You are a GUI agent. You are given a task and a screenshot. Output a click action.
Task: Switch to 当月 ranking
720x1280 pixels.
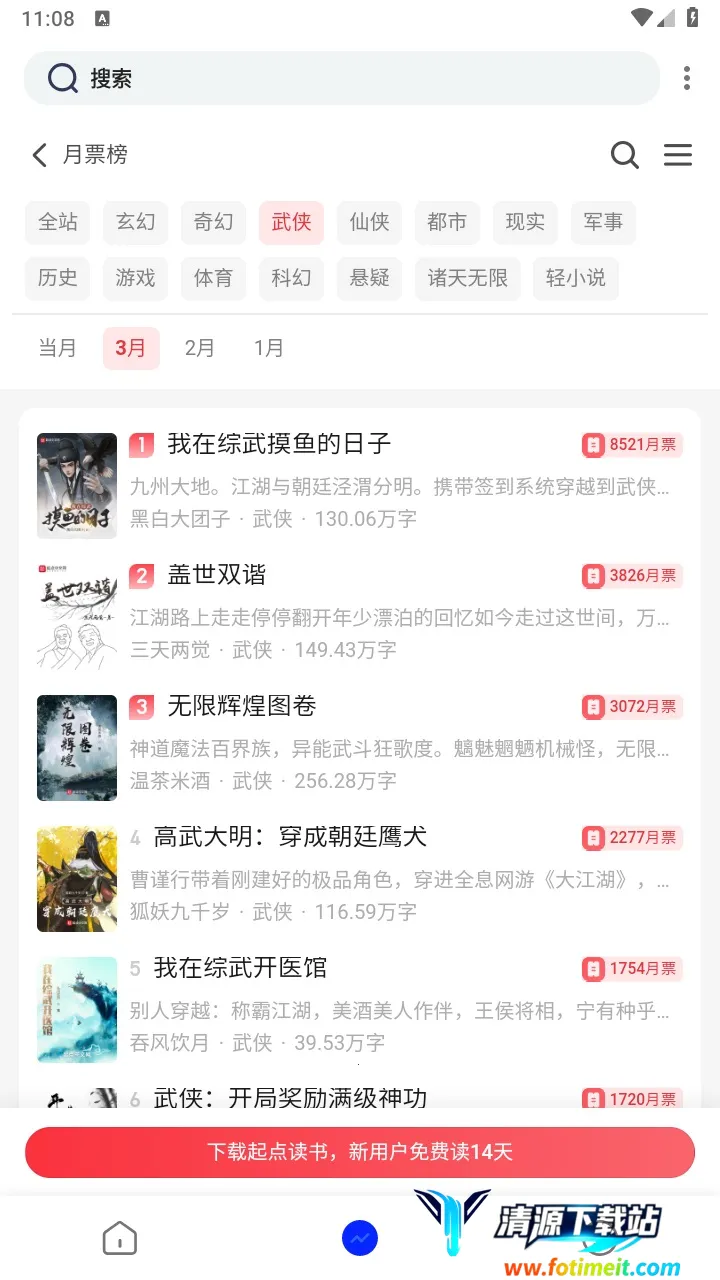coord(57,348)
